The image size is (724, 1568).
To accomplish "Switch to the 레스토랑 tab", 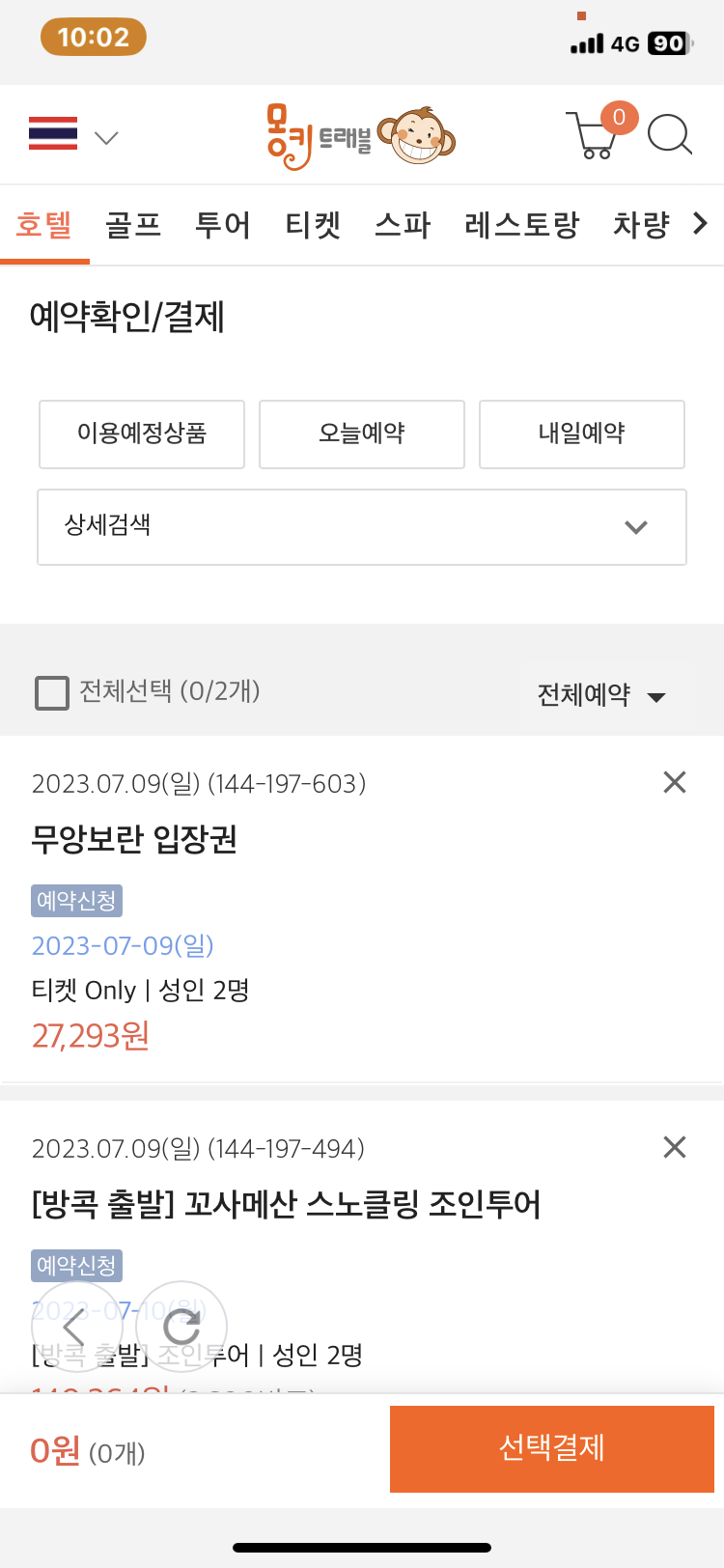I will pos(522,225).
